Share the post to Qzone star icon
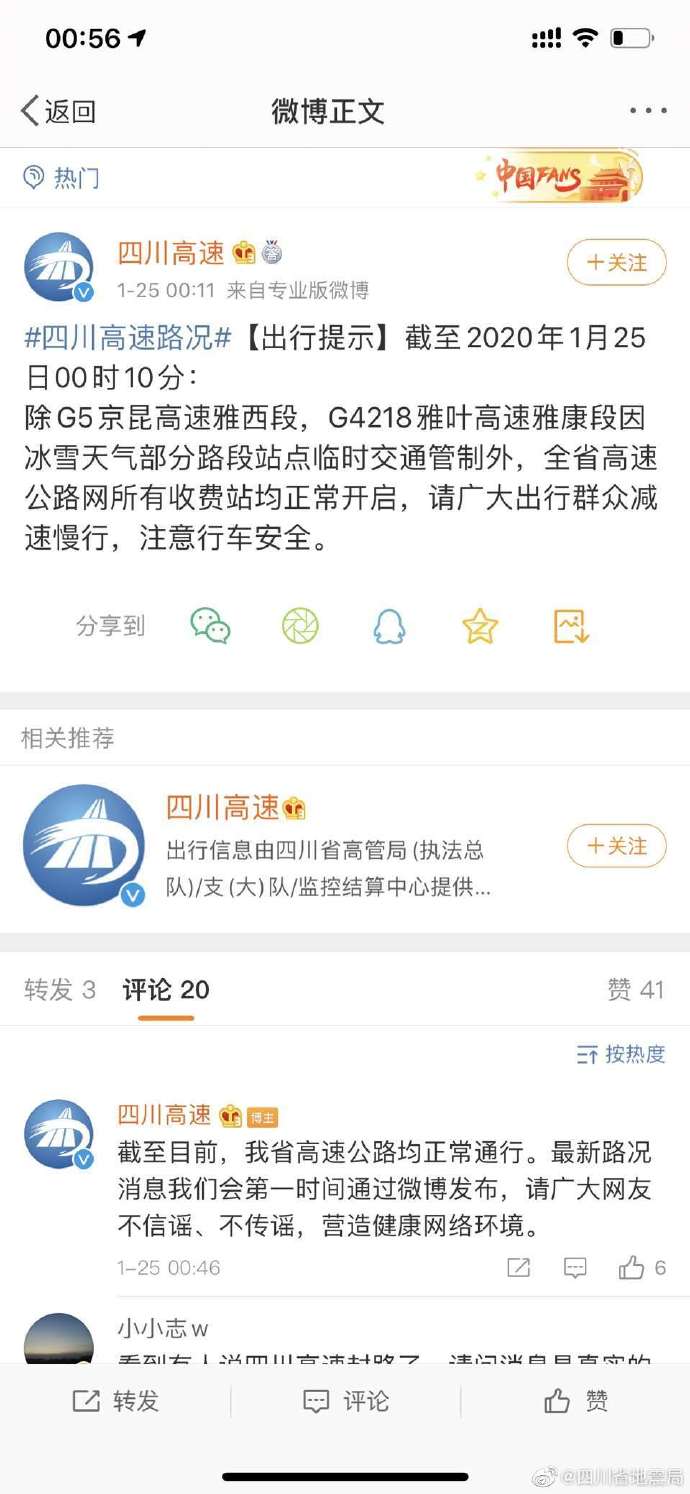This screenshot has width=690, height=1494. (x=480, y=626)
